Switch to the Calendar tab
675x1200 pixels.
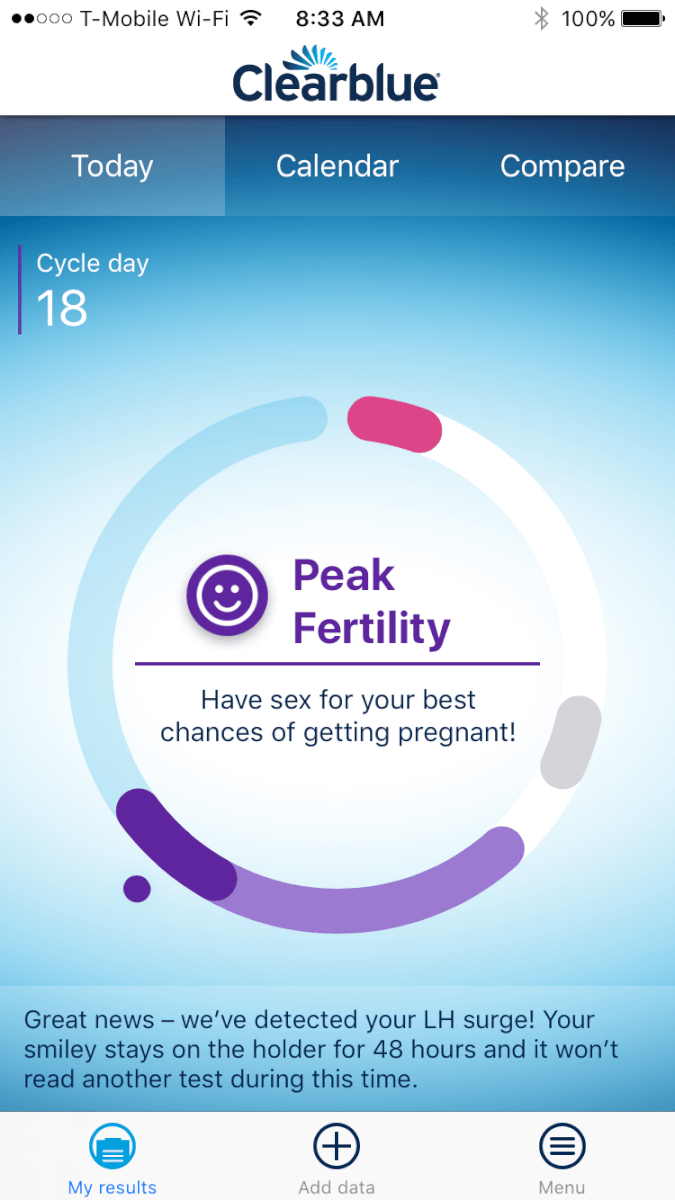click(337, 166)
